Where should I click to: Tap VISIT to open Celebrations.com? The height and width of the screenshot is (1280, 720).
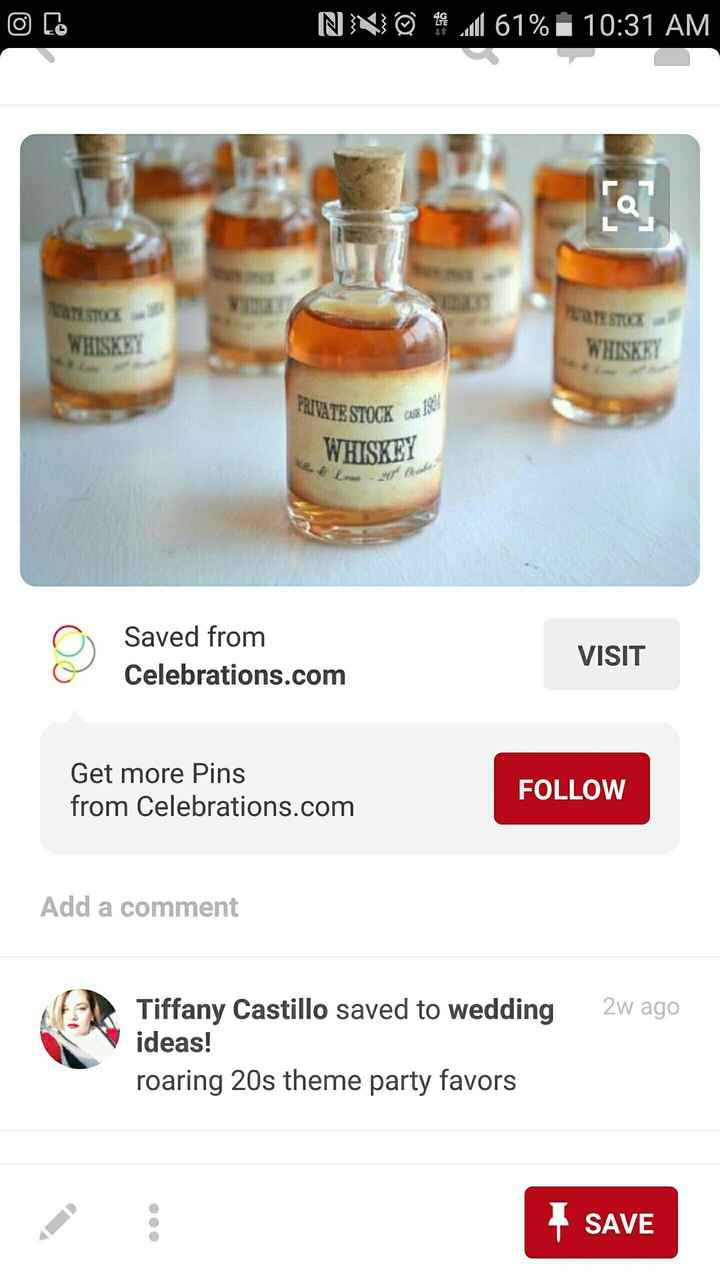[x=611, y=655]
